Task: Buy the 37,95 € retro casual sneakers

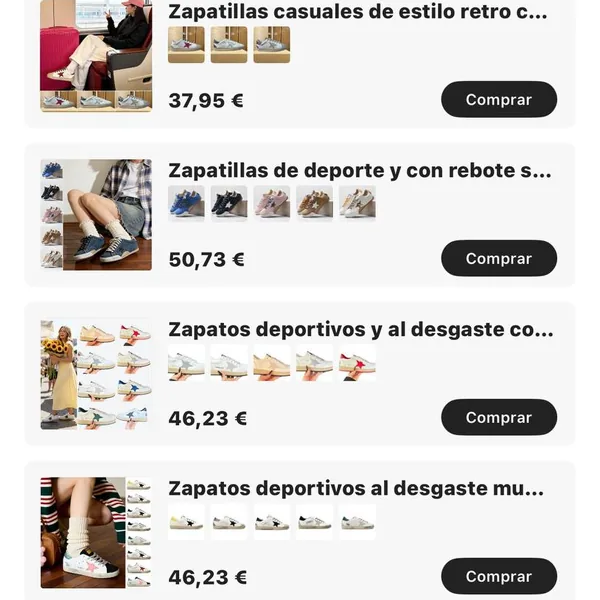Action: click(x=498, y=100)
